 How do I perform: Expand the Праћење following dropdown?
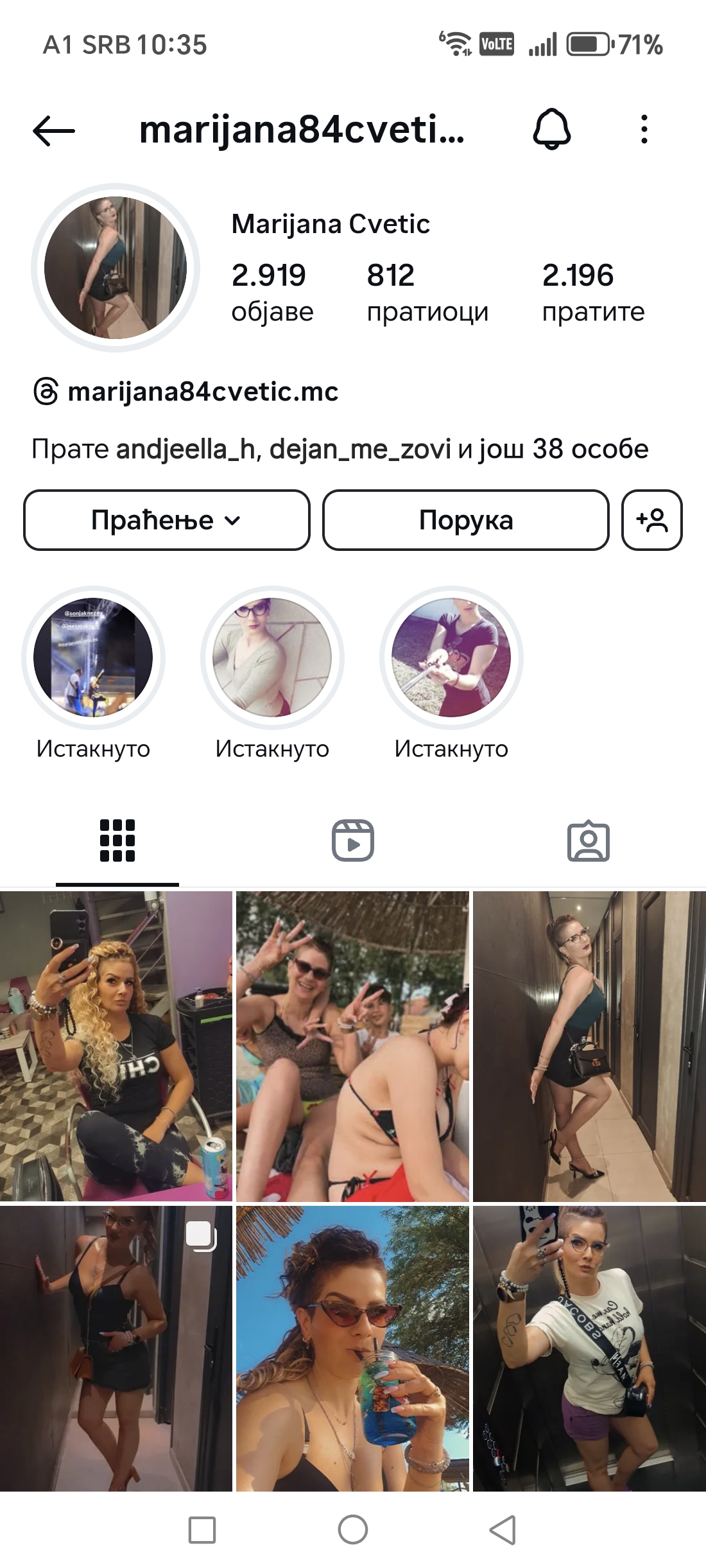[x=167, y=520]
